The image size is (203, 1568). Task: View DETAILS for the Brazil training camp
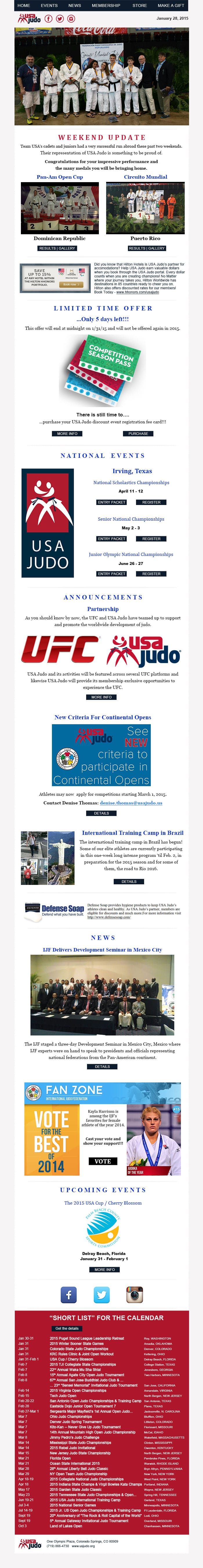tap(129, 881)
